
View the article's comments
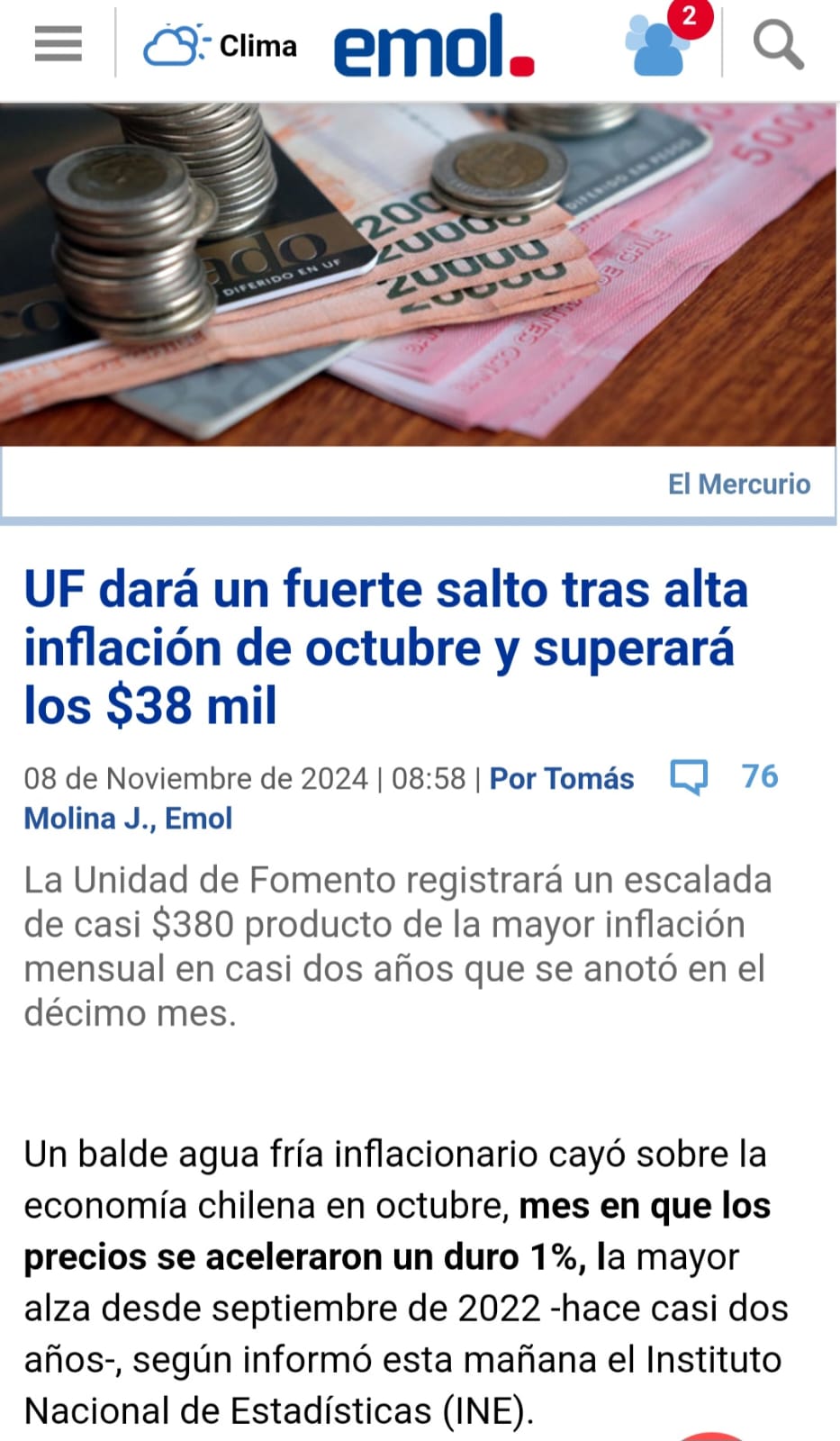(x=723, y=776)
